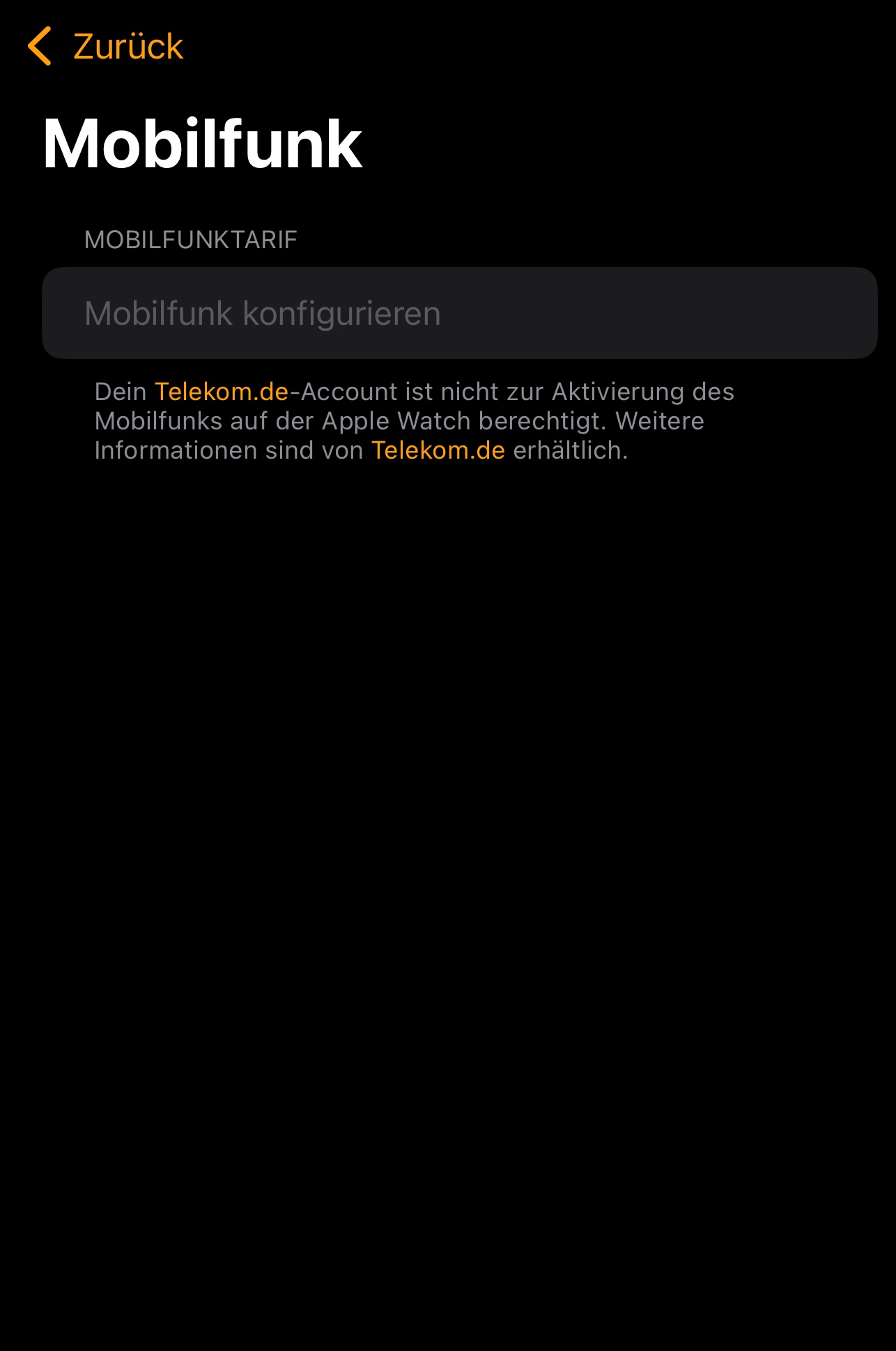Open the Telekom.de link after 'Dein'
The height and width of the screenshot is (1351, 896).
click(x=222, y=392)
